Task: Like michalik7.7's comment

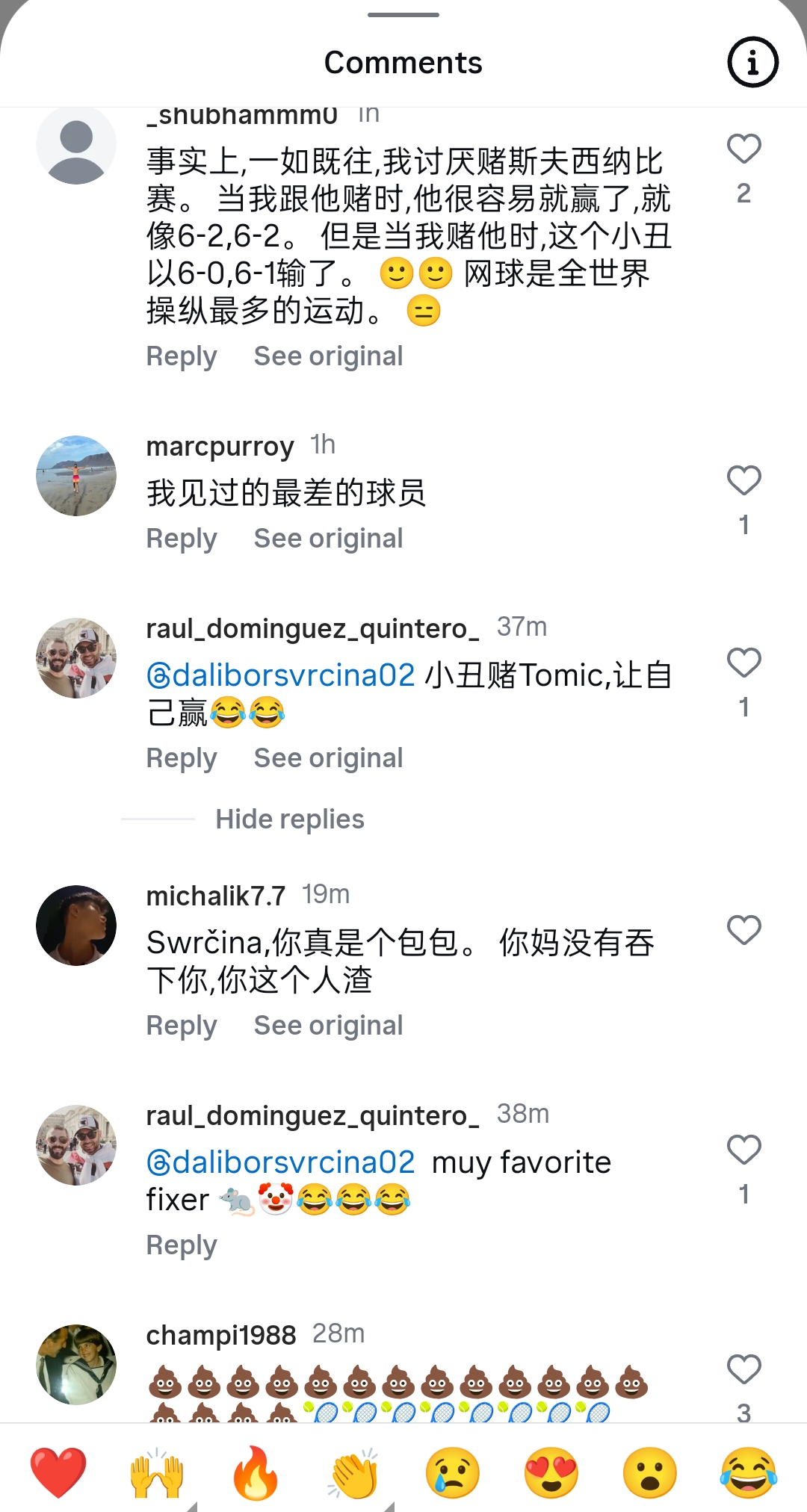Action: [x=743, y=930]
